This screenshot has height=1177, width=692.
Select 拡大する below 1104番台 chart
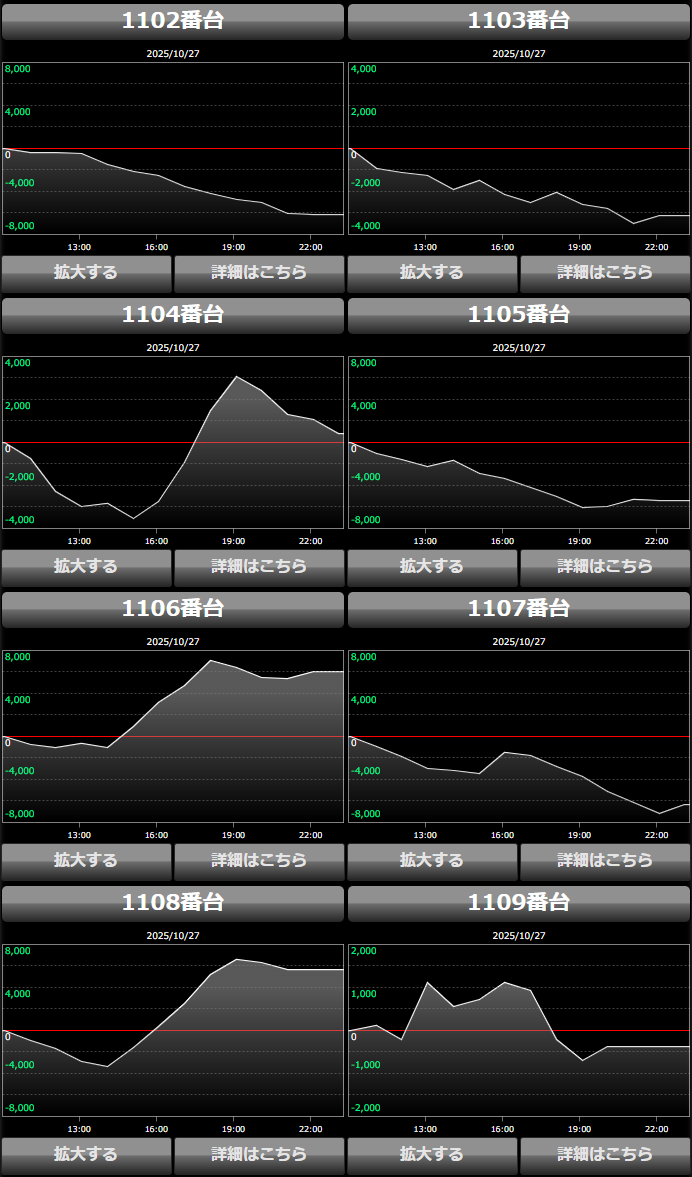[86, 566]
